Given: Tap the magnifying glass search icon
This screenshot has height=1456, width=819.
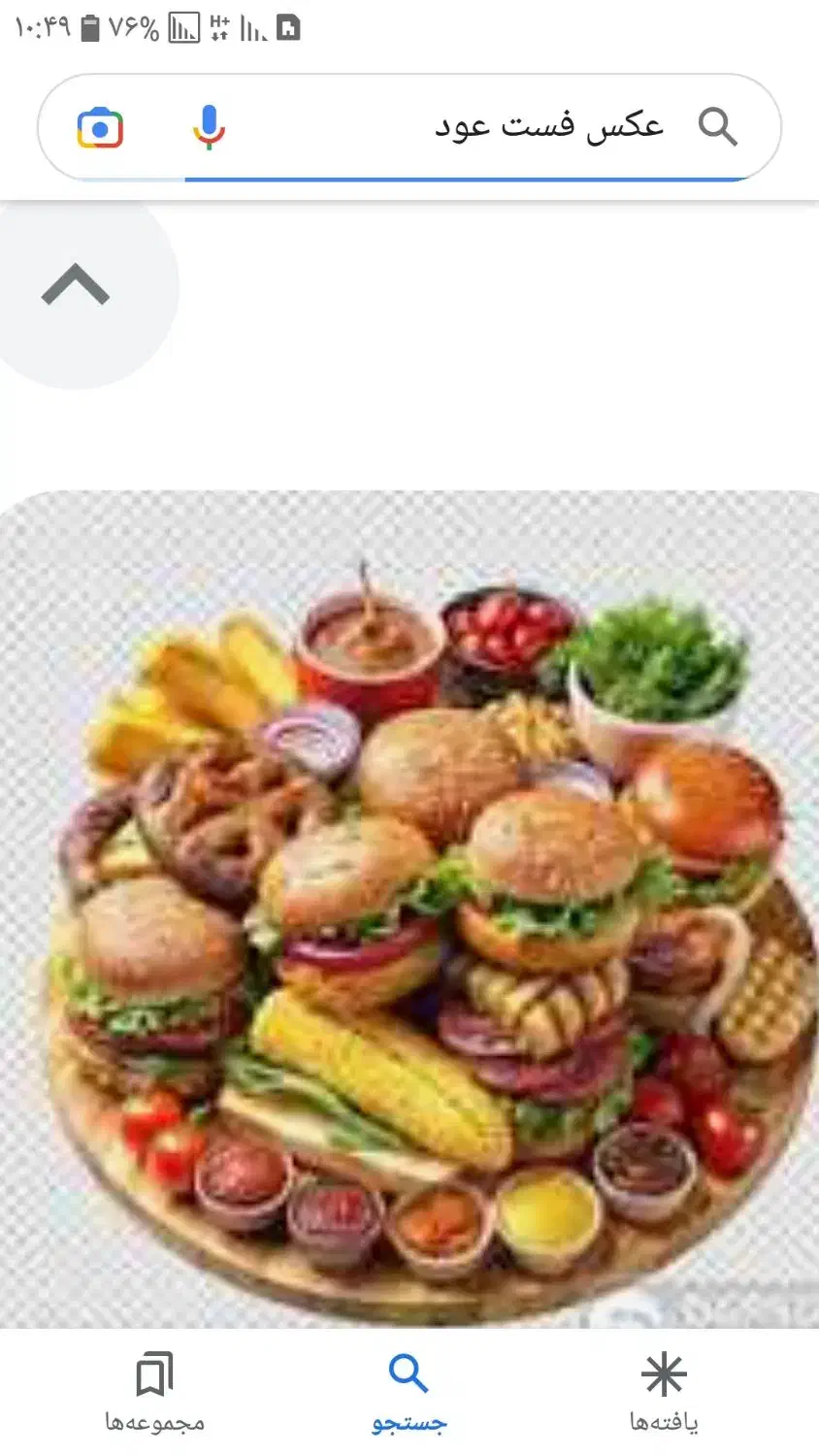Looking at the screenshot, I should [x=719, y=127].
